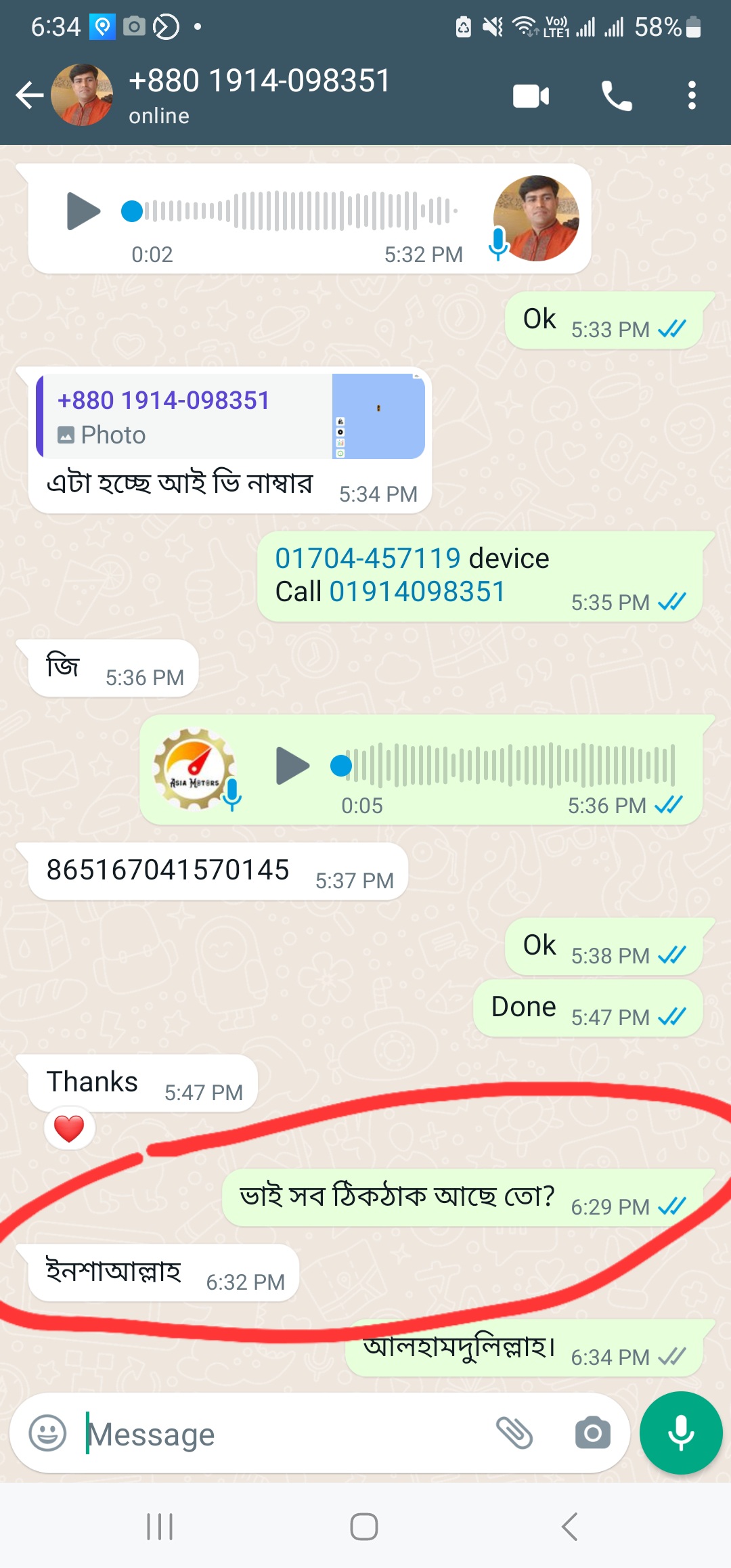Open the quoted Photo reply

click(230, 417)
